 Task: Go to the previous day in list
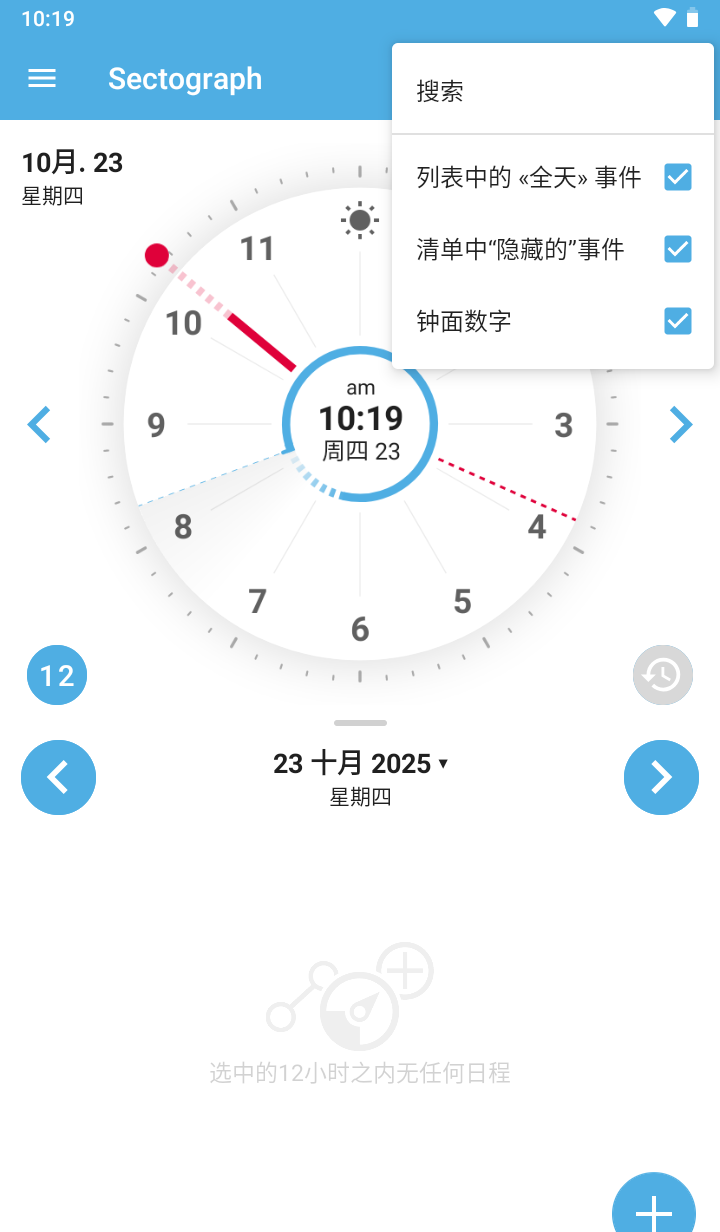[x=58, y=777]
